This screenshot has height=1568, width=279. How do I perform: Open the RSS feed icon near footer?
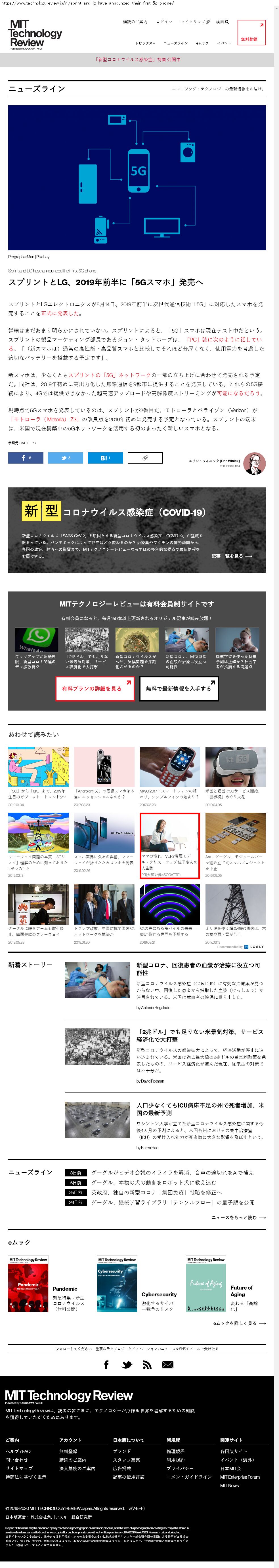146,1365
